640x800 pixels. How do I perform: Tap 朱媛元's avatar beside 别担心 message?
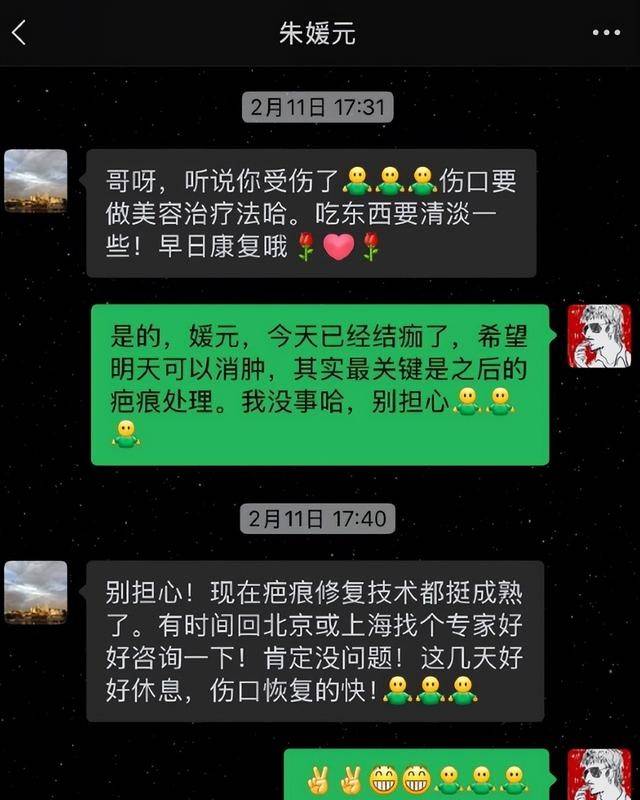(36, 592)
